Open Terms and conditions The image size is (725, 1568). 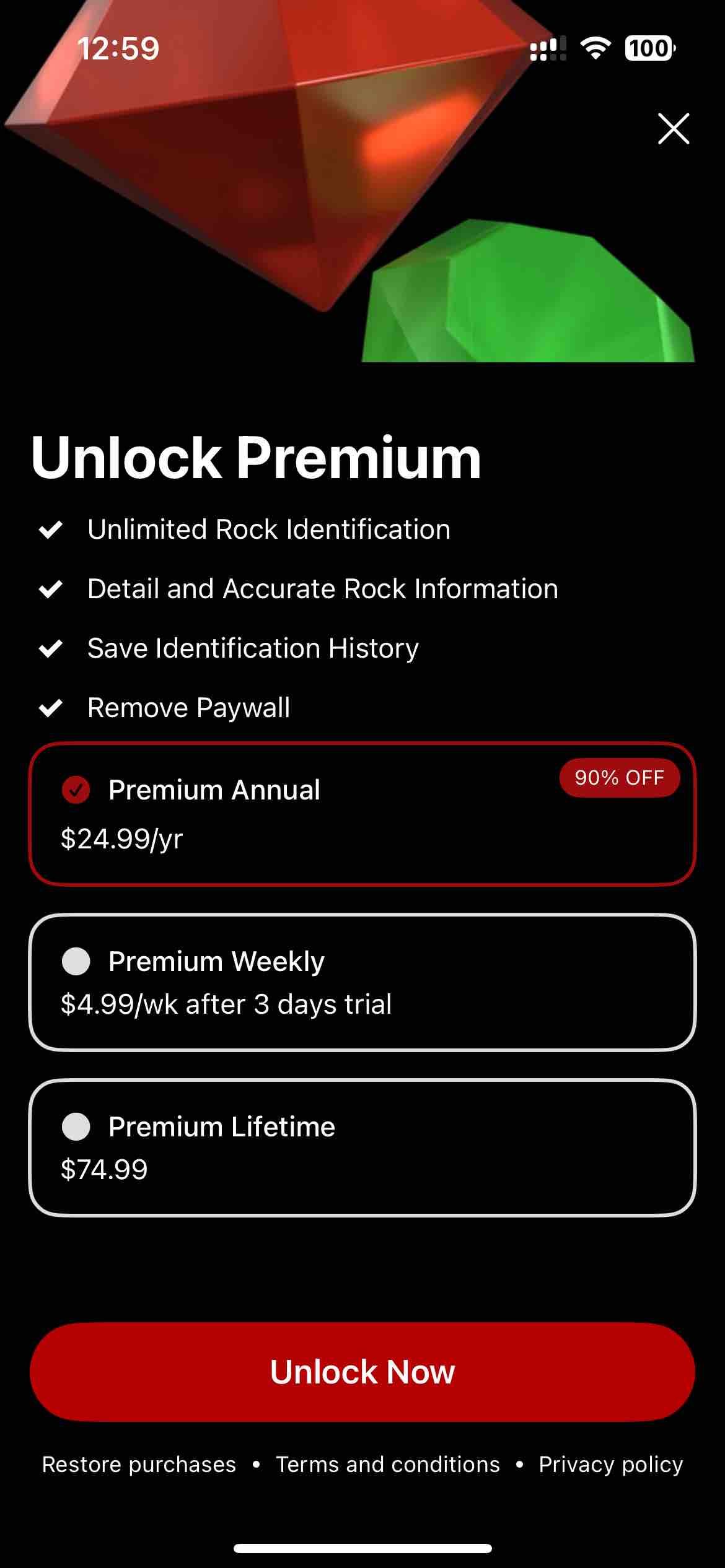point(387,1465)
